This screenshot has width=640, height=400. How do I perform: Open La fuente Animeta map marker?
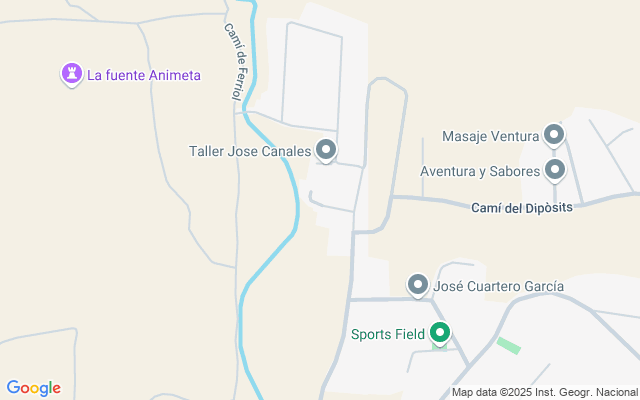tap(71, 73)
